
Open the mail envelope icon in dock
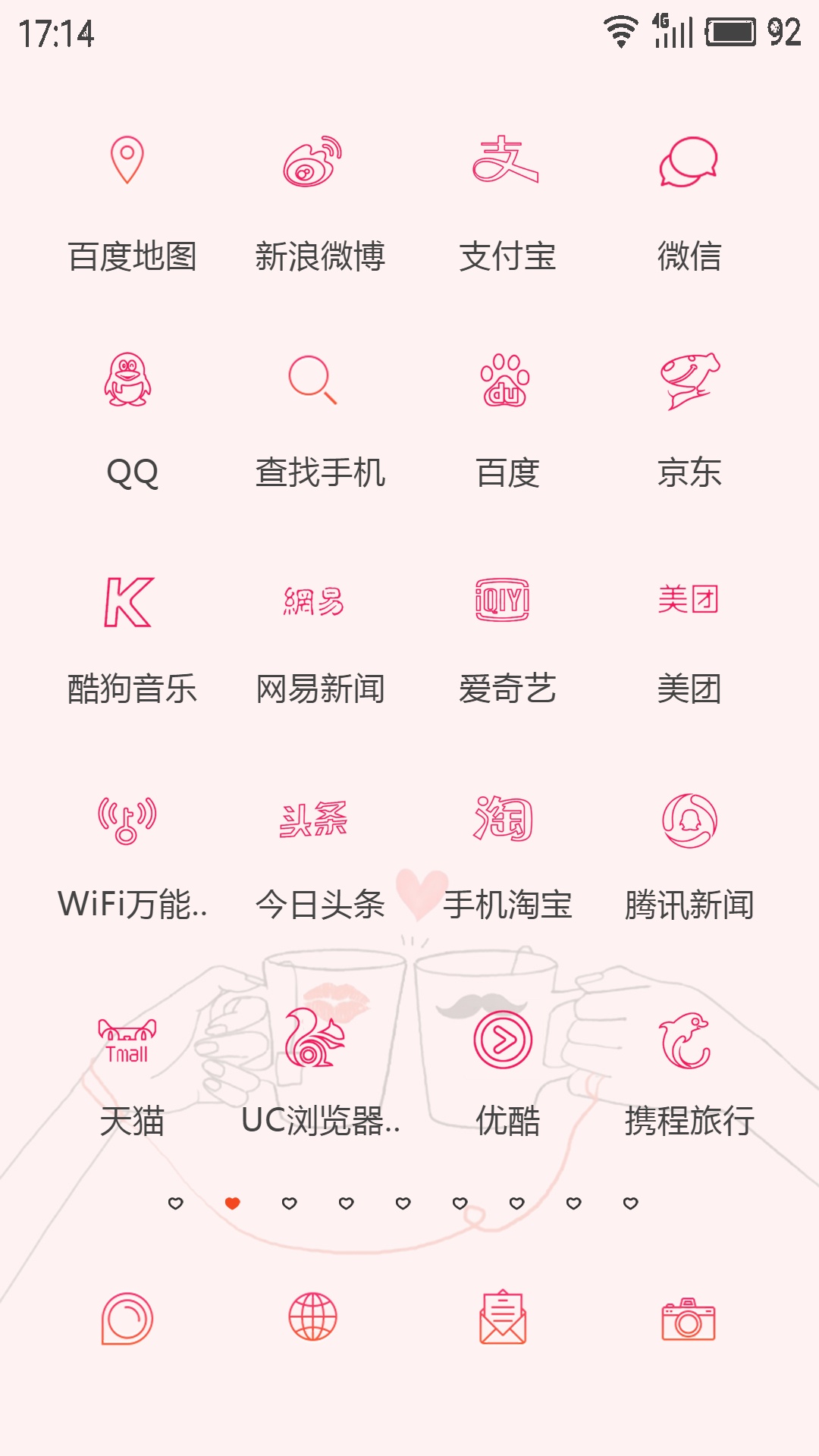(503, 1318)
